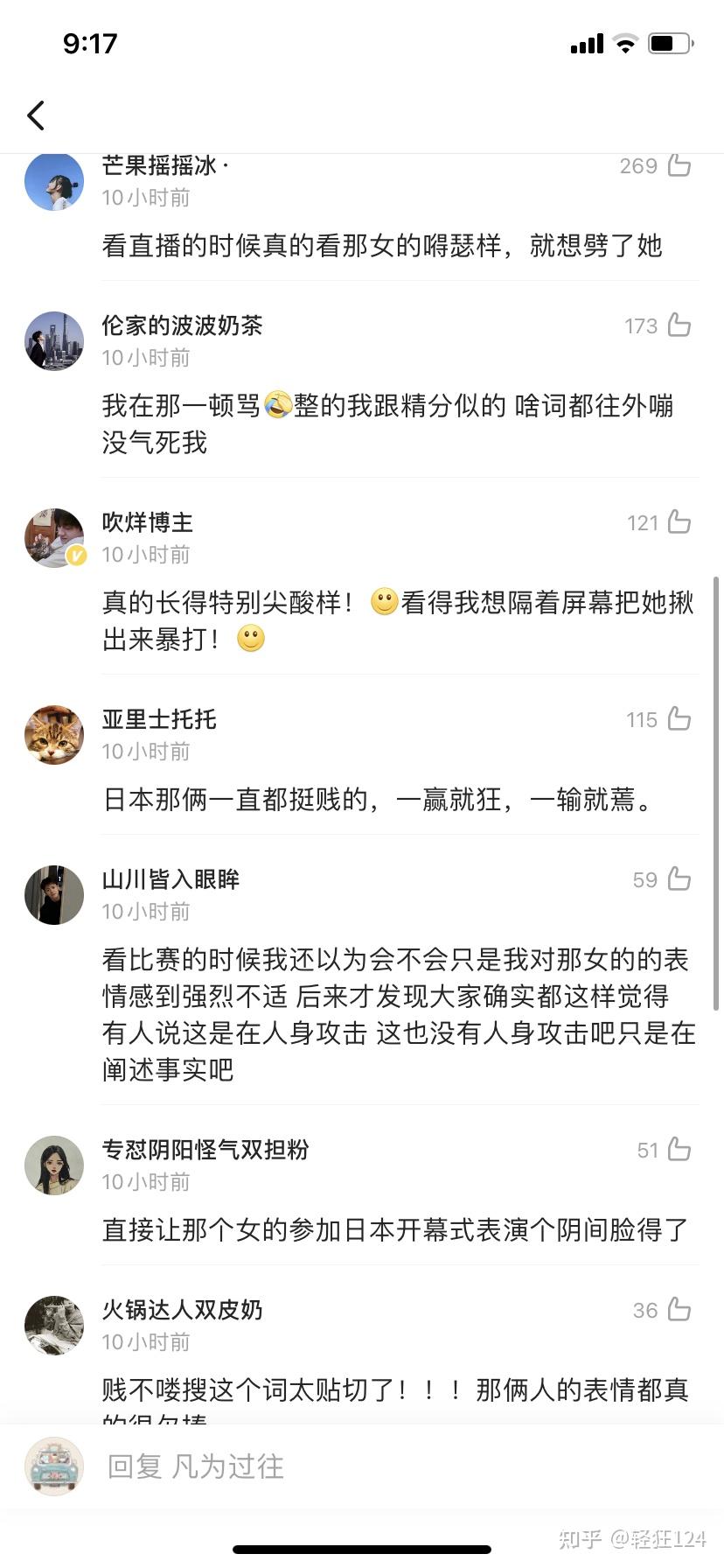View profile of 伦家的波波奶茶 via username
This screenshot has width=724, height=1568.
coord(182,325)
